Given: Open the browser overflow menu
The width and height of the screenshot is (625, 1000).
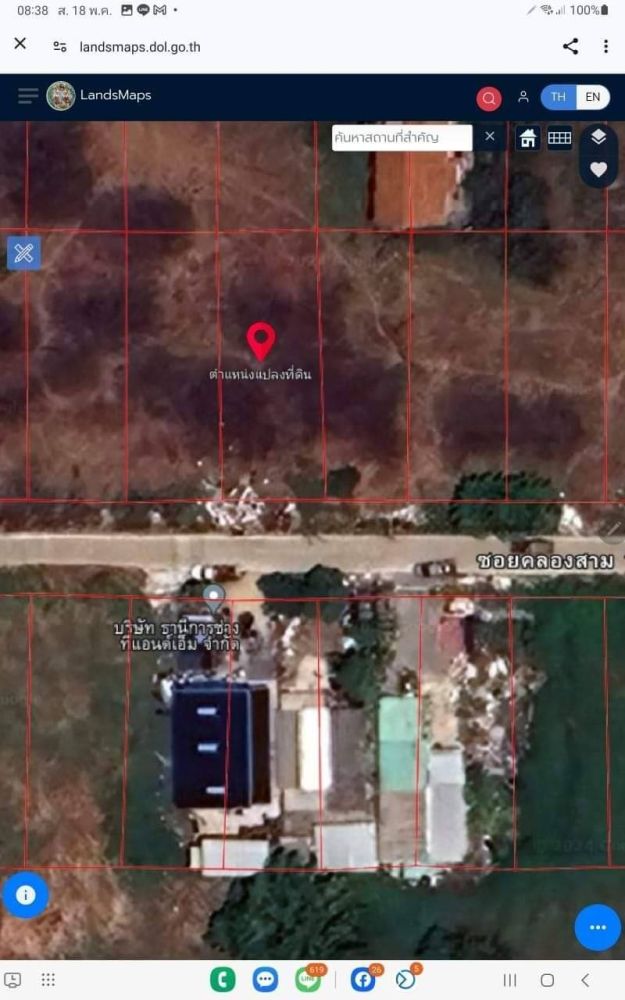Looking at the screenshot, I should (605, 46).
